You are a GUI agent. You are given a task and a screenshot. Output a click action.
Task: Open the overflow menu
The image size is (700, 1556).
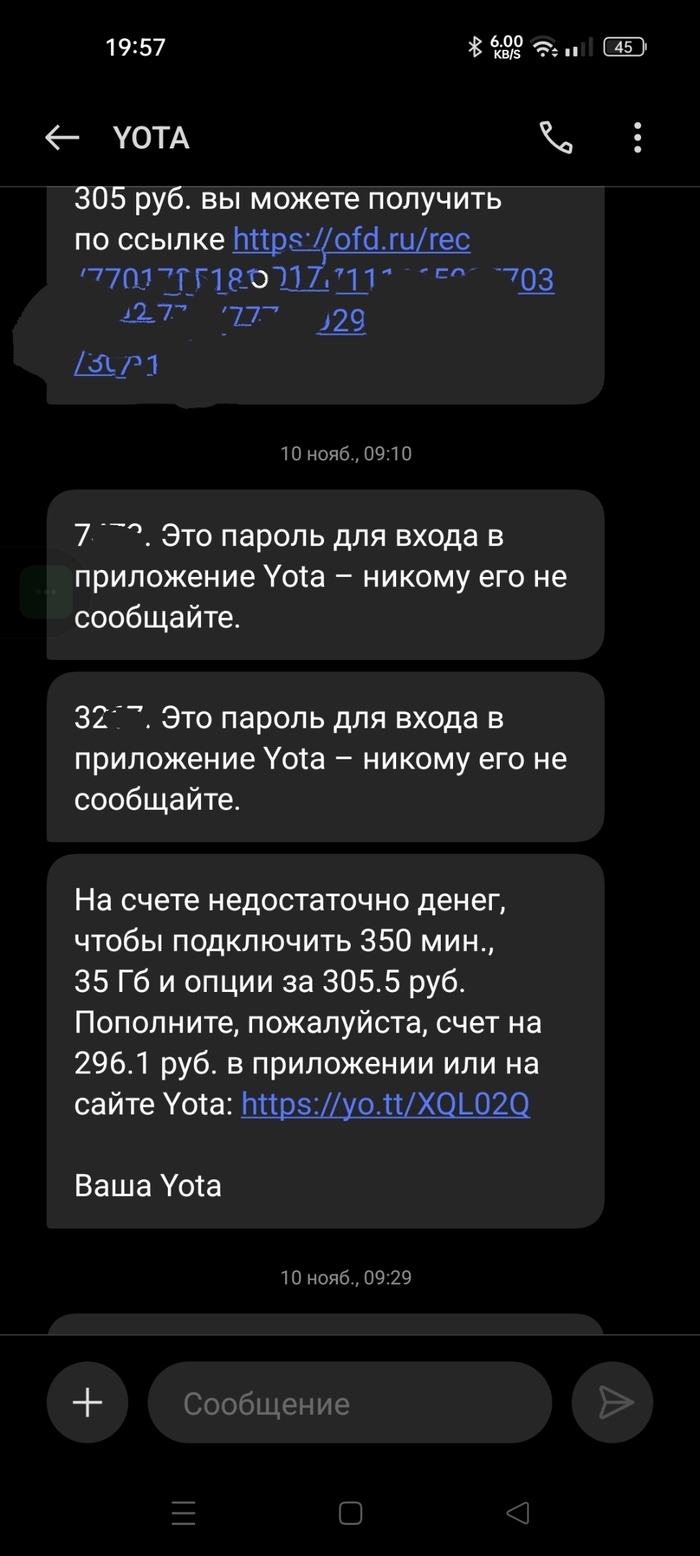click(637, 138)
